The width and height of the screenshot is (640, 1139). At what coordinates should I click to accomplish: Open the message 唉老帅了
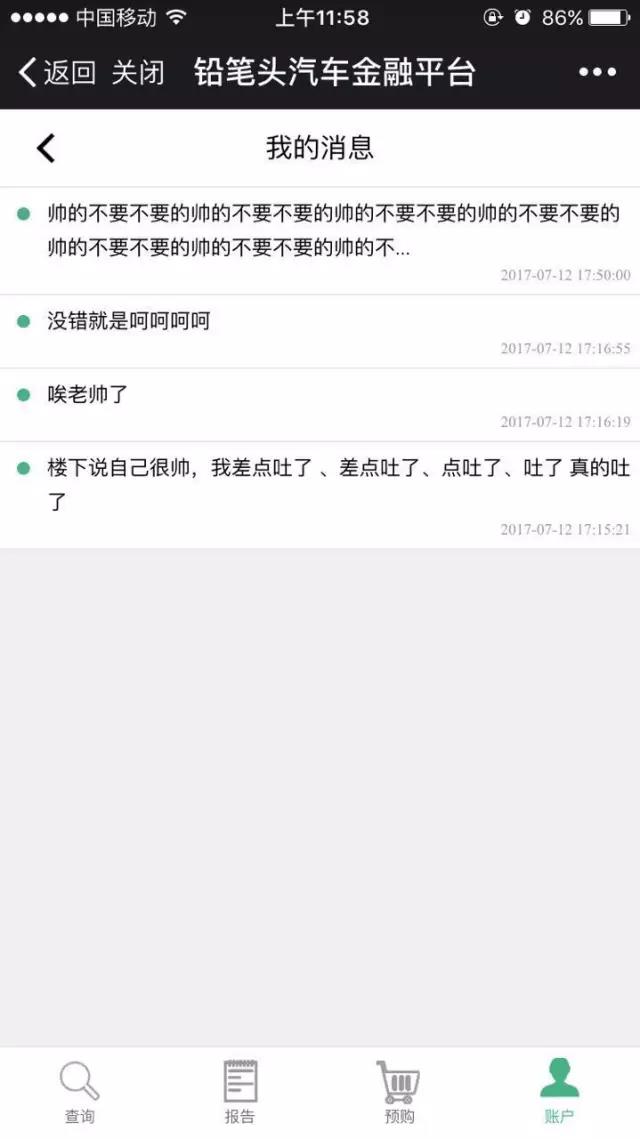click(320, 403)
